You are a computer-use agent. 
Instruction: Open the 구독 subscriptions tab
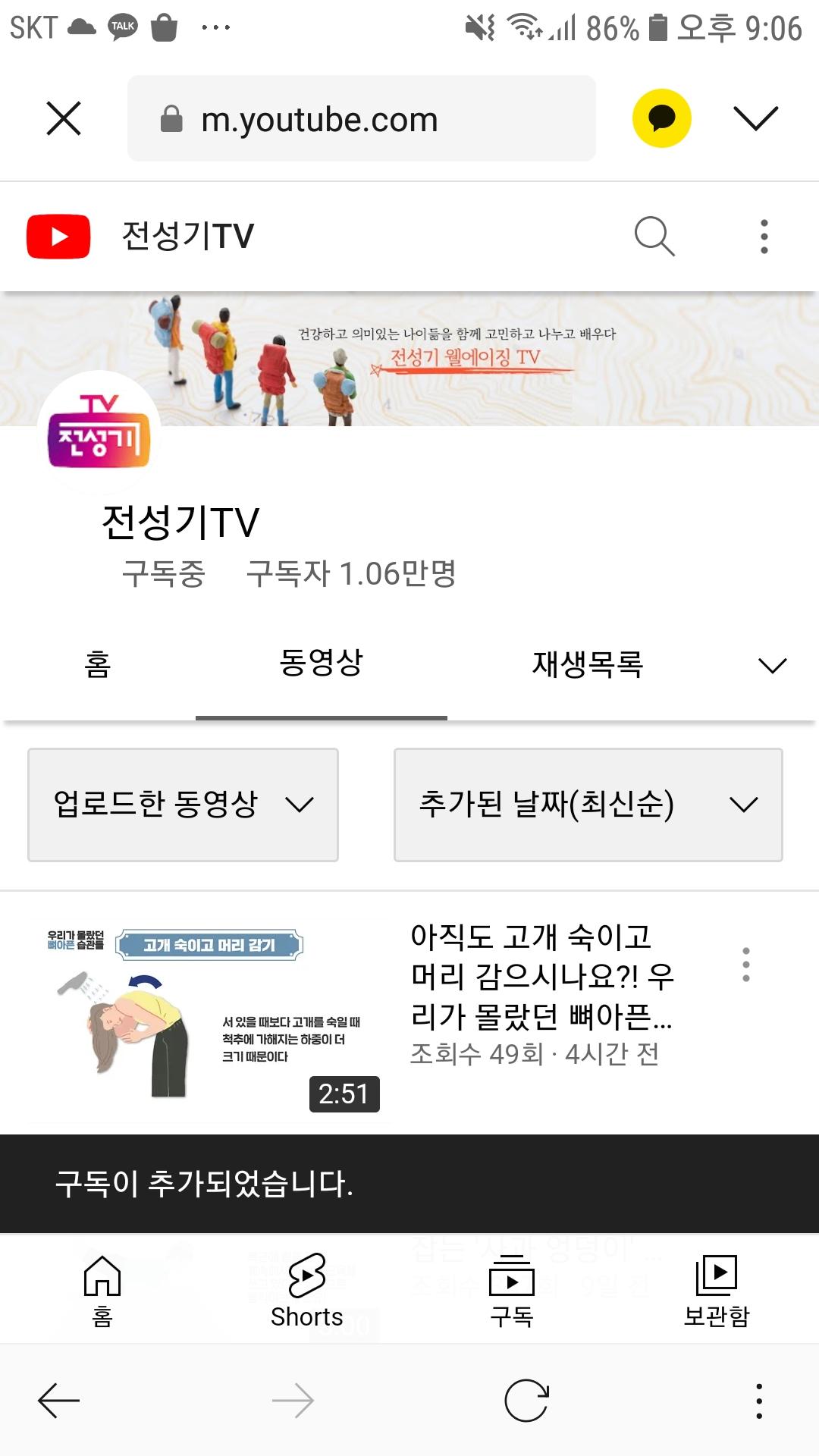512,1291
